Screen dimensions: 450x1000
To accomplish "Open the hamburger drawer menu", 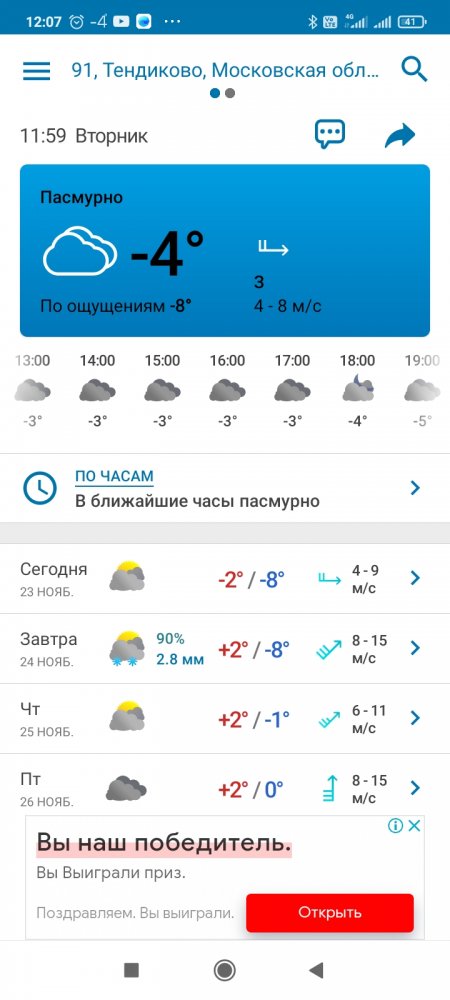I will click(x=36, y=70).
